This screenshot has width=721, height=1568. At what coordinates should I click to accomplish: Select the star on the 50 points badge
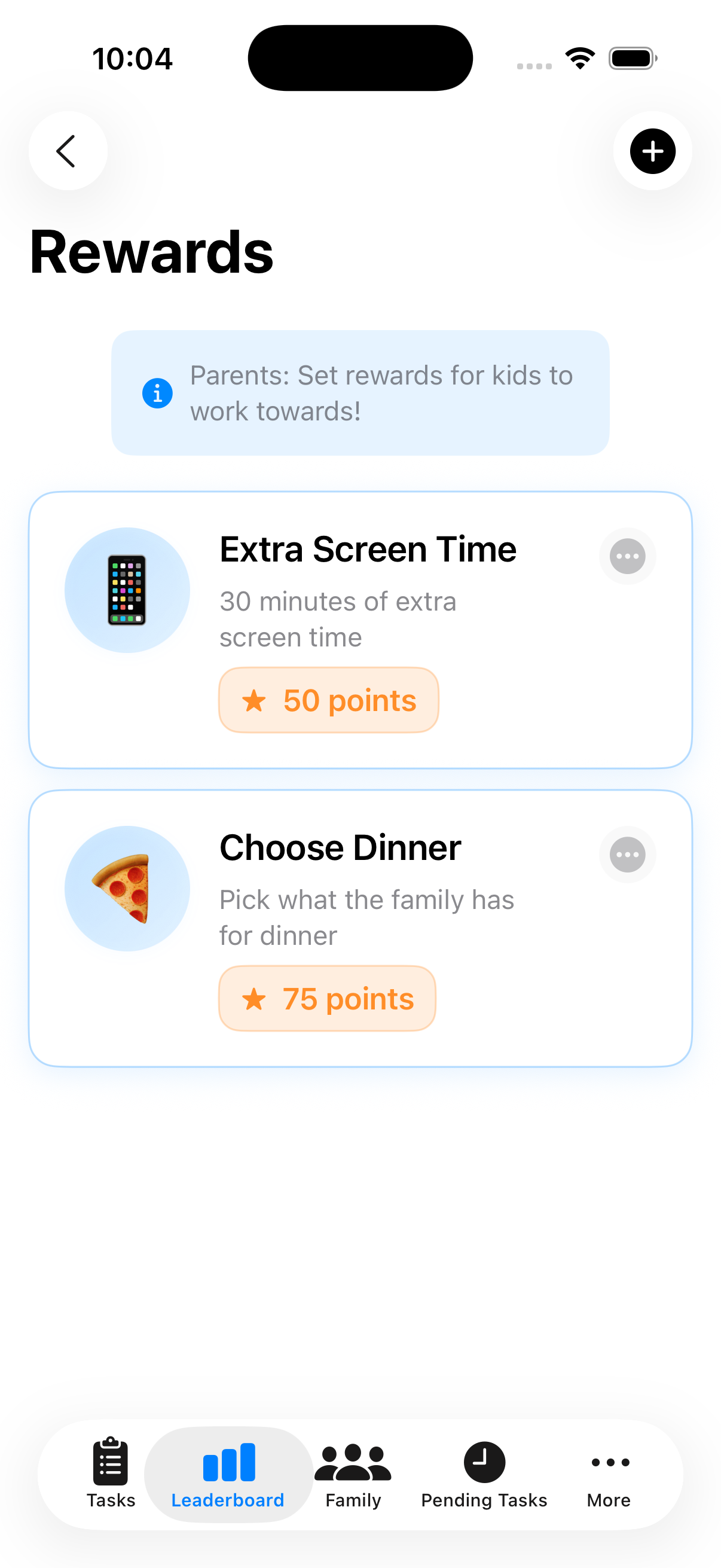coord(253,700)
